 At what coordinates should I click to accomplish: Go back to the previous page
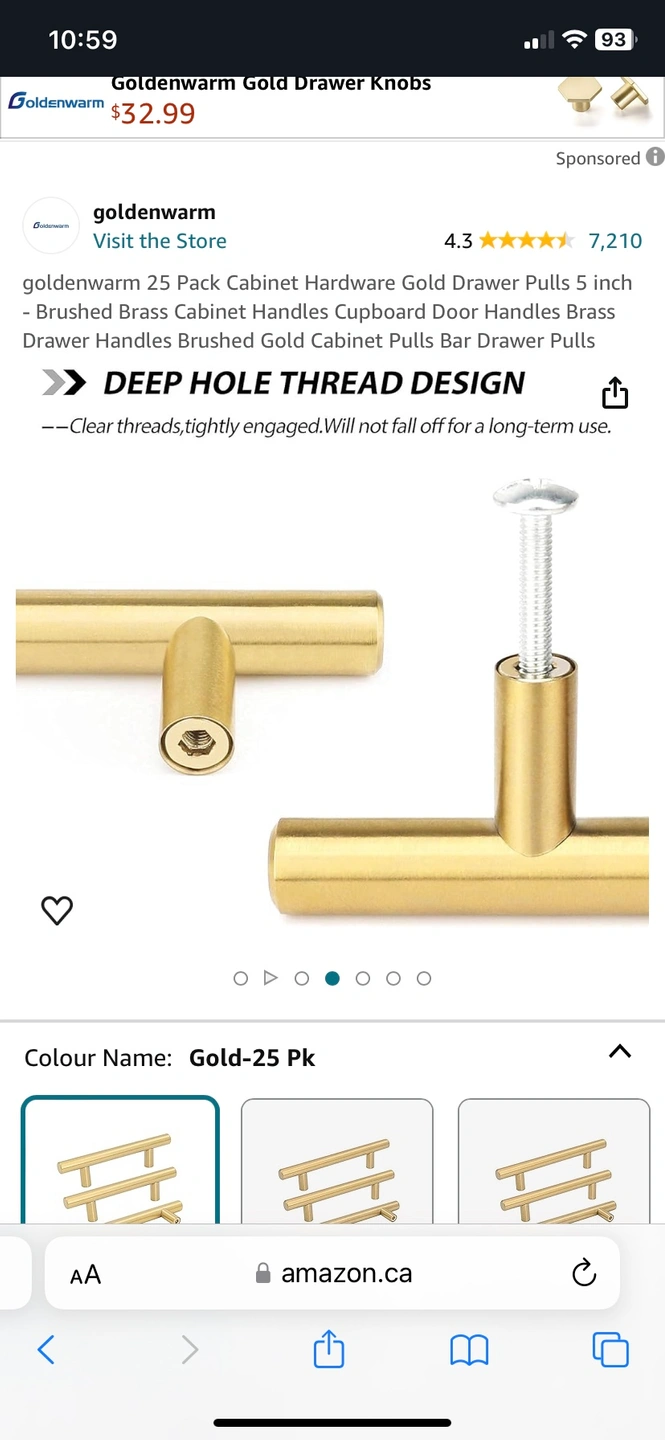(46, 1350)
